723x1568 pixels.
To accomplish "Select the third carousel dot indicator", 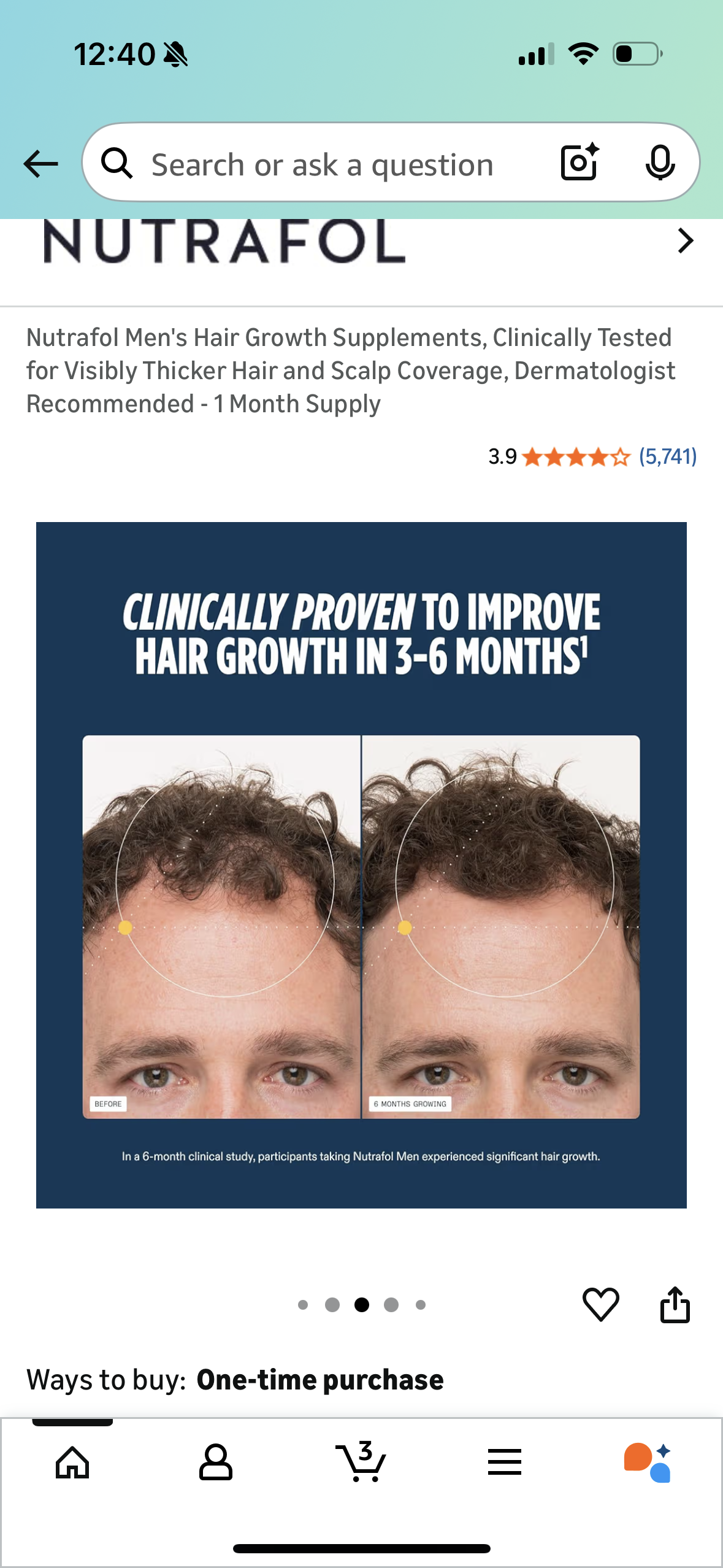I will pyautogui.click(x=361, y=1305).
